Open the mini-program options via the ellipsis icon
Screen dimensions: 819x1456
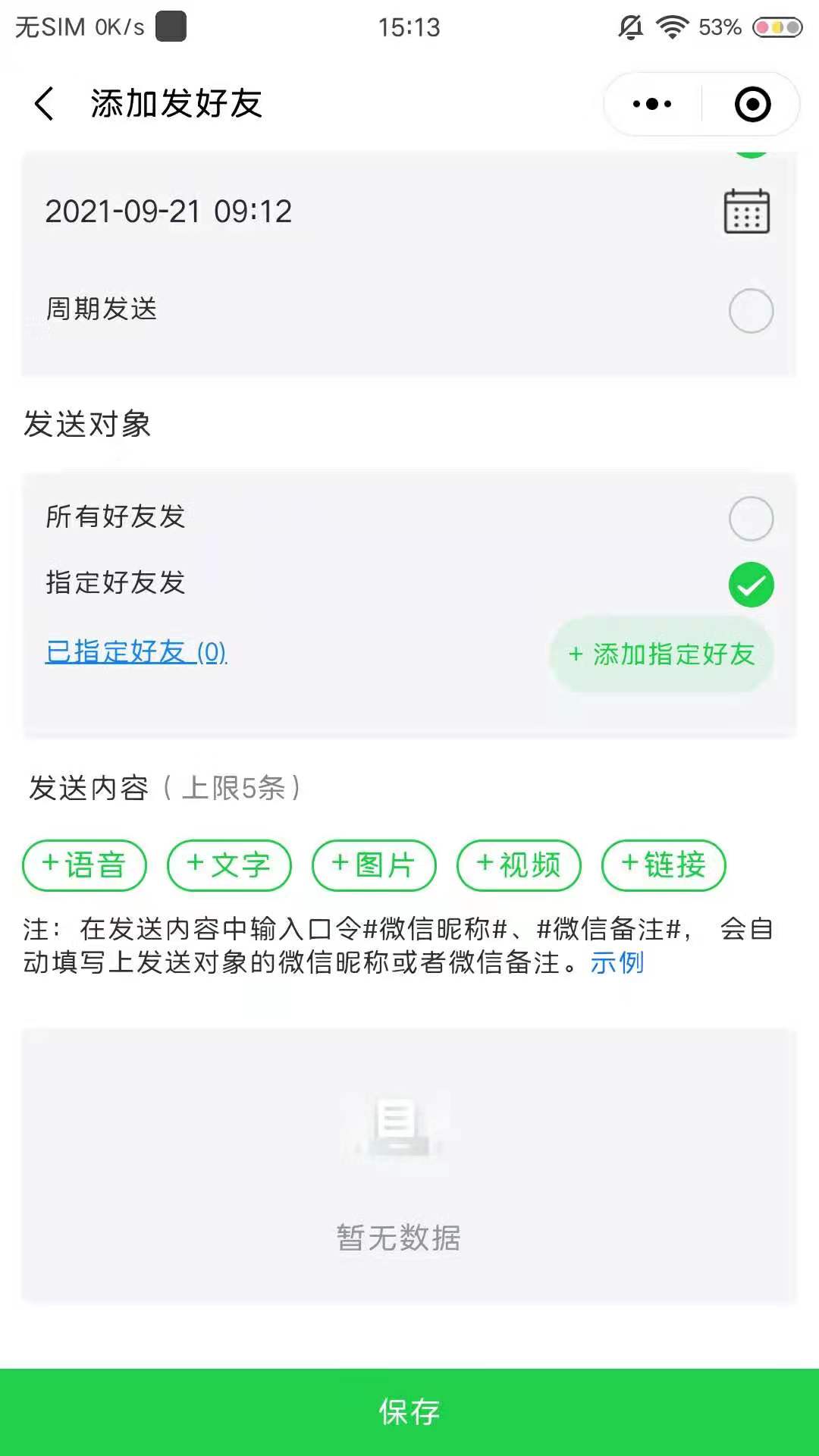[x=651, y=104]
